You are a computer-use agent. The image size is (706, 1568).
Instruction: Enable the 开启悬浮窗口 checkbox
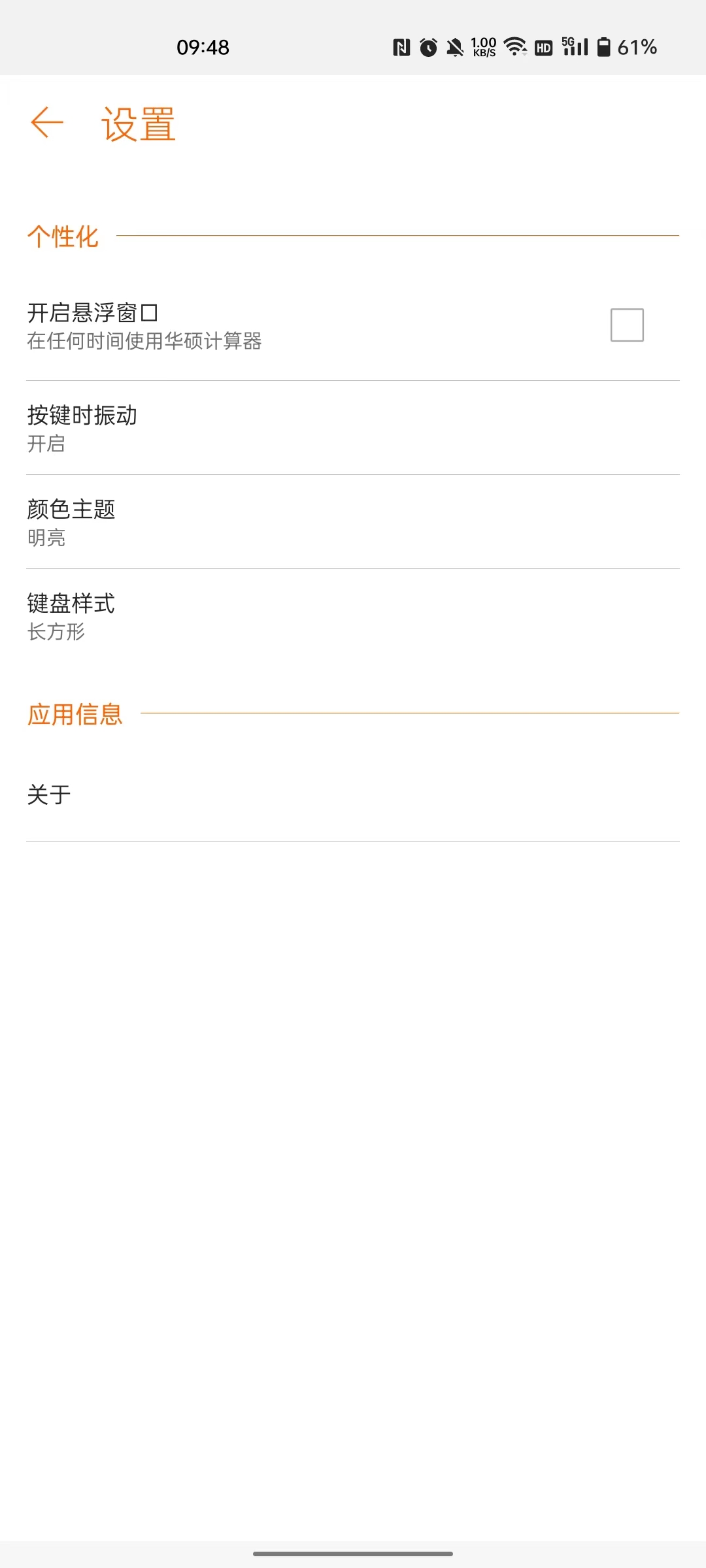[627, 325]
